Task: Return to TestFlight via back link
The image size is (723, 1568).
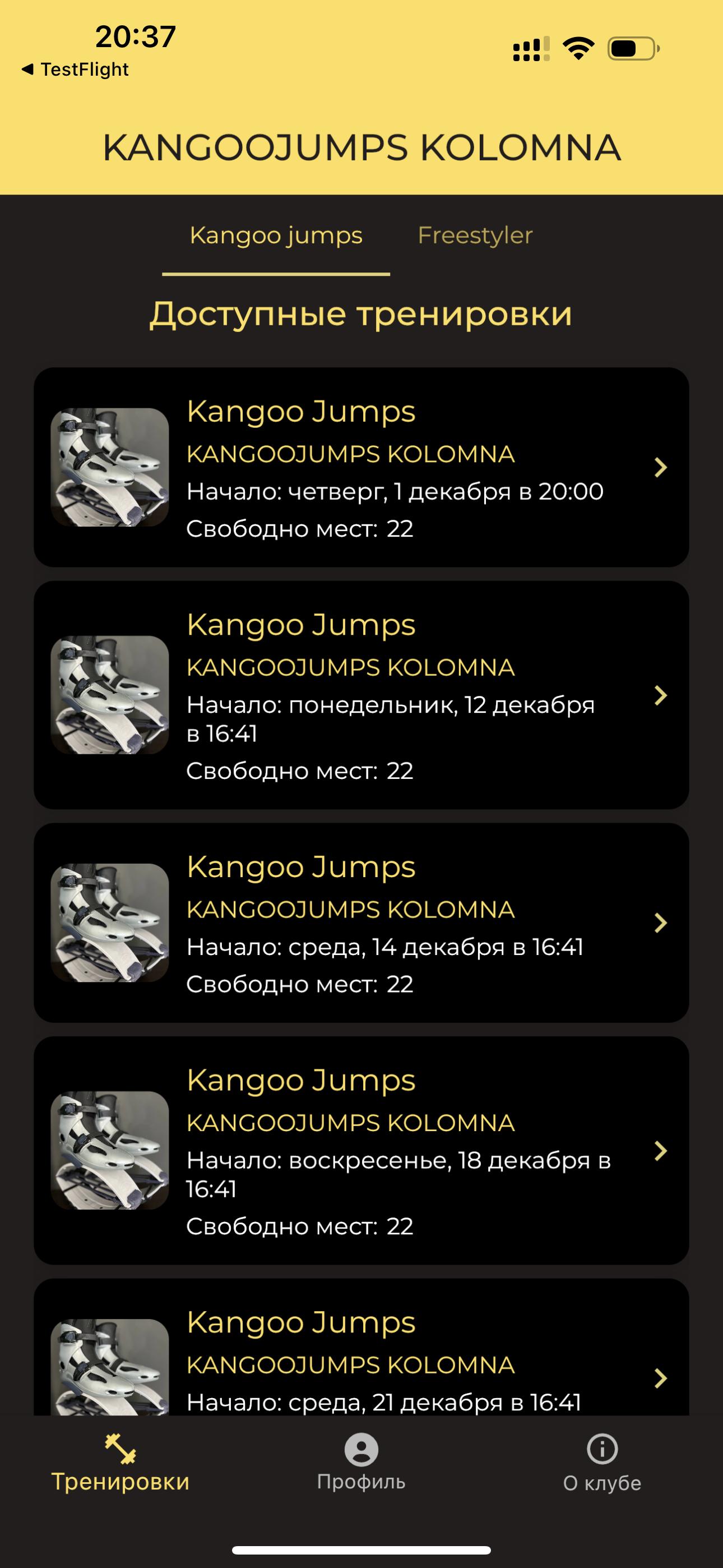Action: tap(75, 70)
